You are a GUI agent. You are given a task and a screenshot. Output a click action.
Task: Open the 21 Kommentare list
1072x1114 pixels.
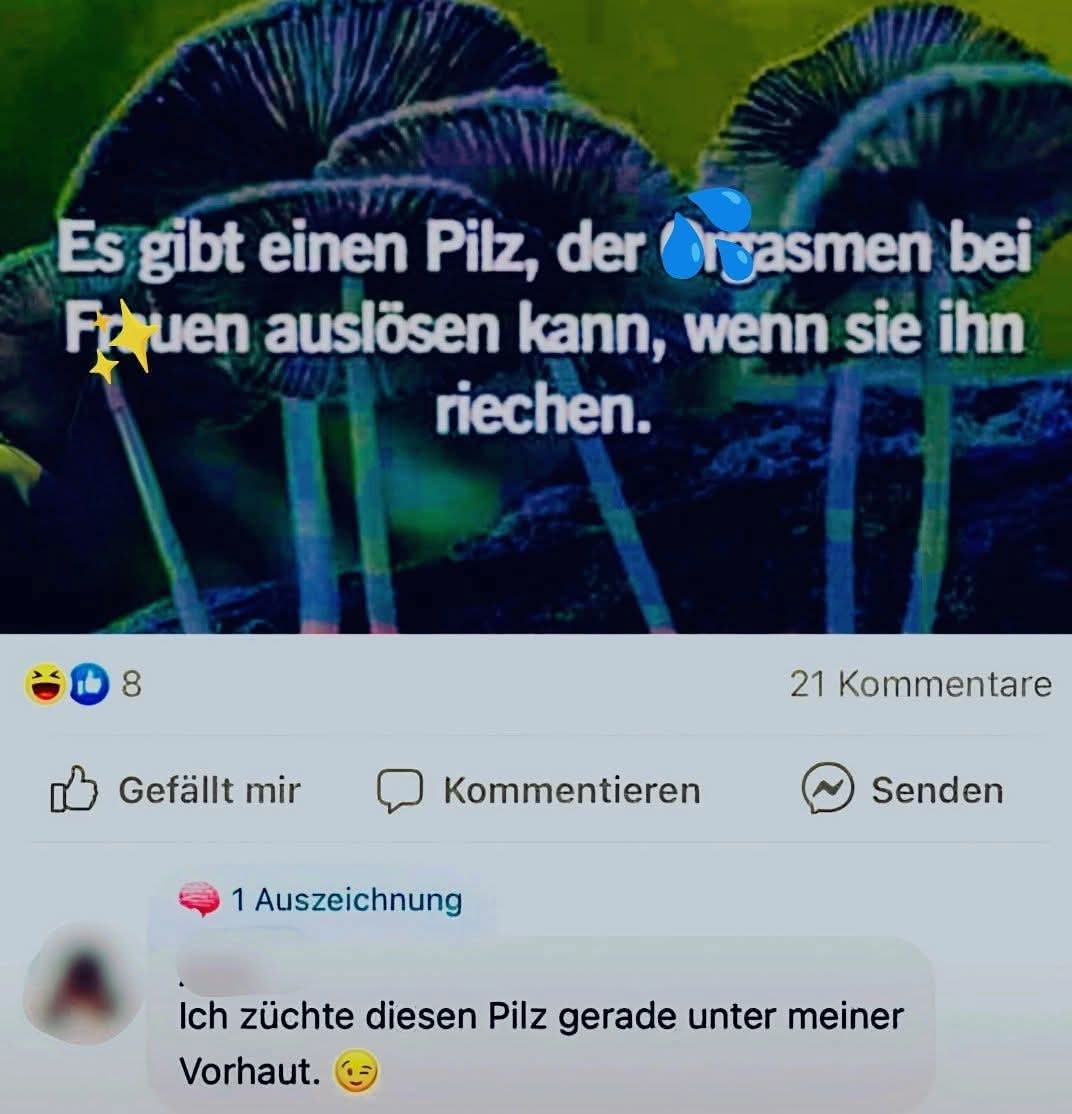pos(920,685)
